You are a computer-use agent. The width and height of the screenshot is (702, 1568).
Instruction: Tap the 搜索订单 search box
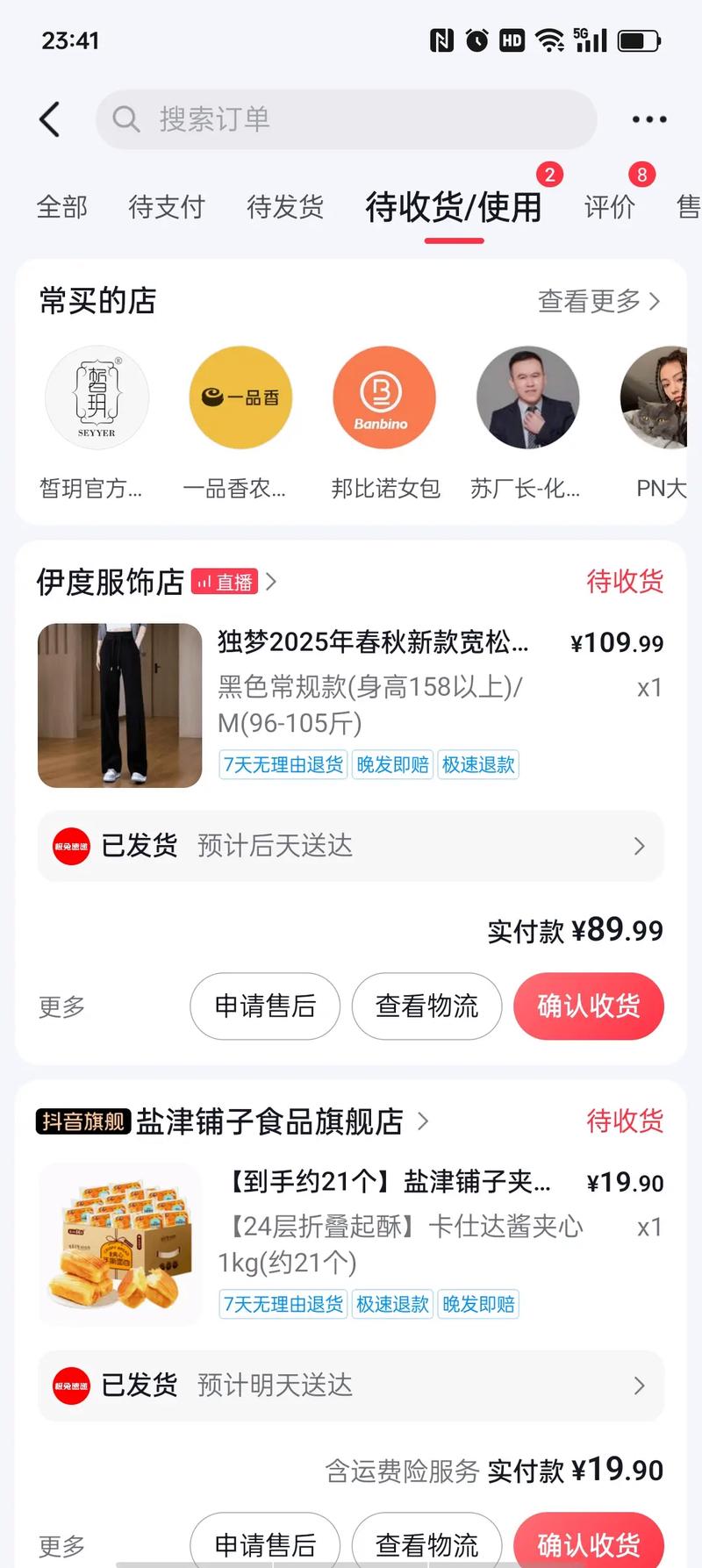[x=346, y=119]
